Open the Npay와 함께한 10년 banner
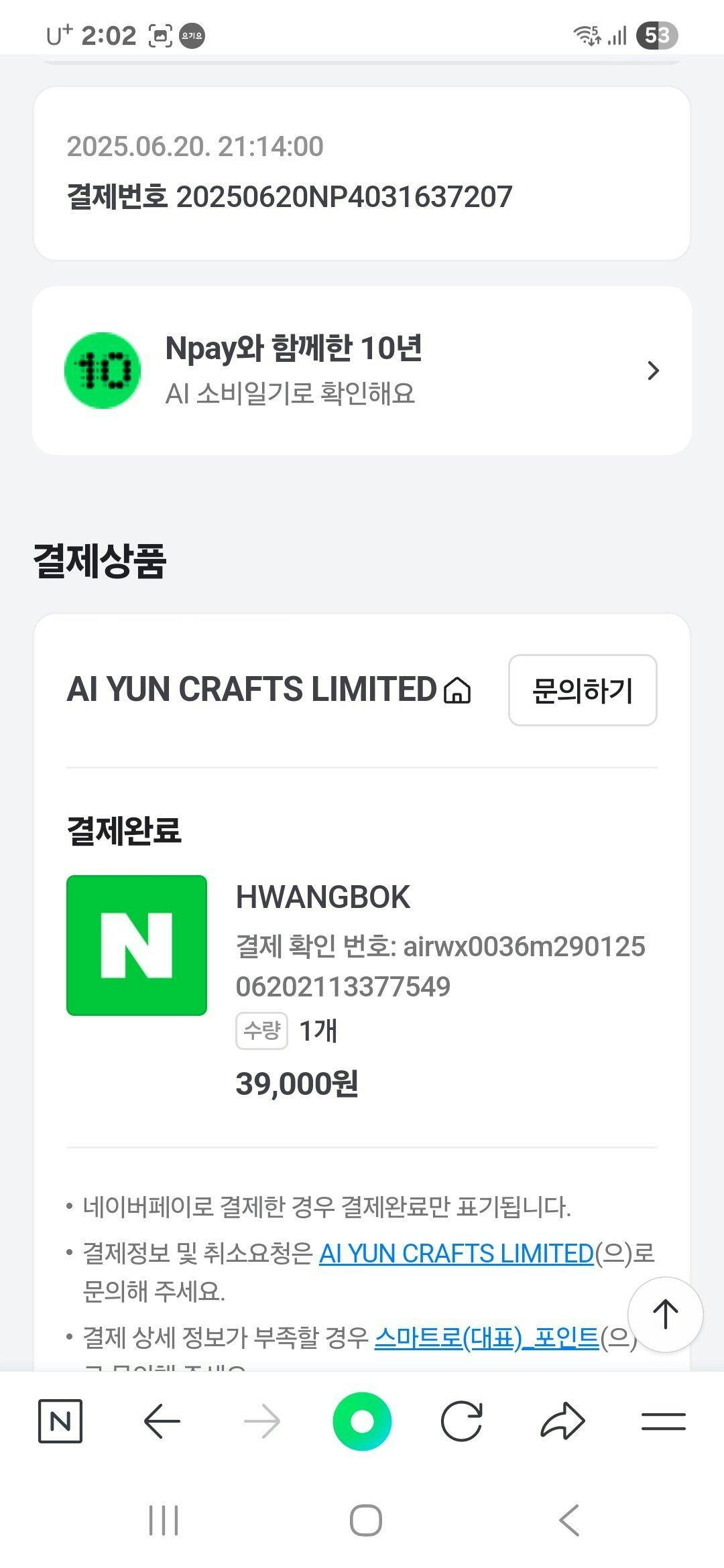 362,371
